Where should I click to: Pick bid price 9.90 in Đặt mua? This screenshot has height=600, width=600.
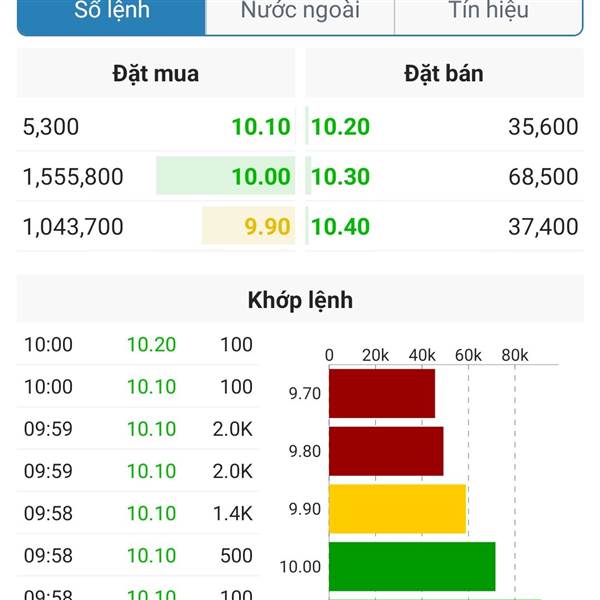[x=267, y=227]
